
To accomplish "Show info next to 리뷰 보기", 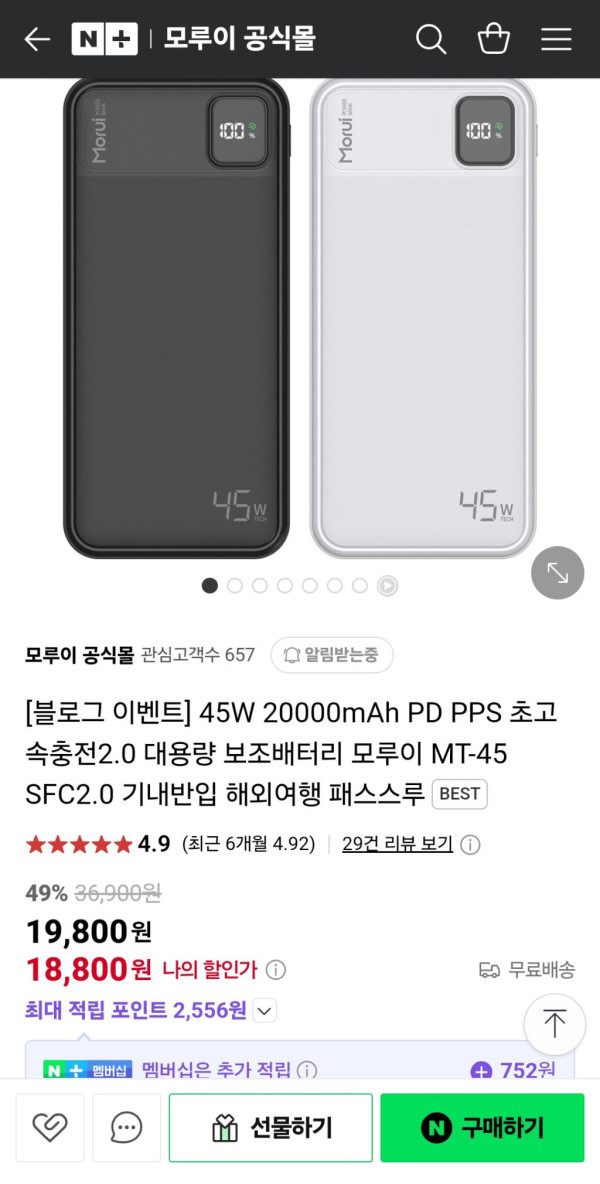I will pos(470,845).
